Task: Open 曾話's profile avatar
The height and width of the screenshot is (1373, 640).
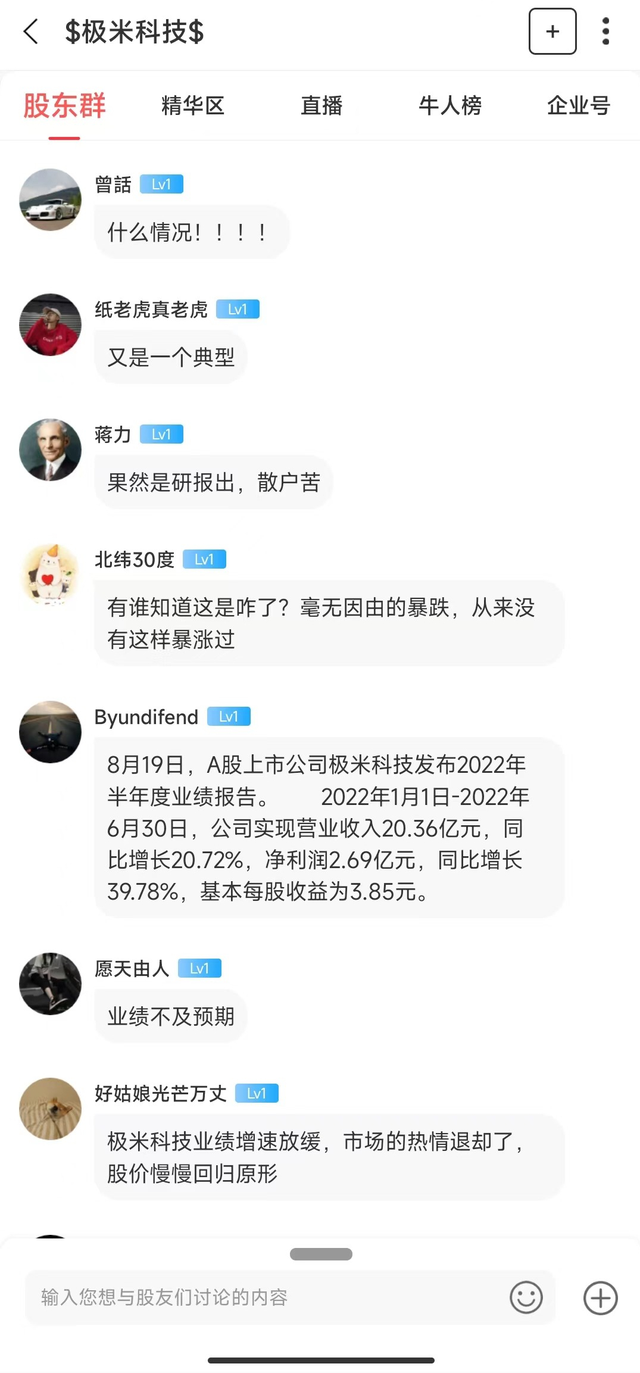Action: pos(50,199)
